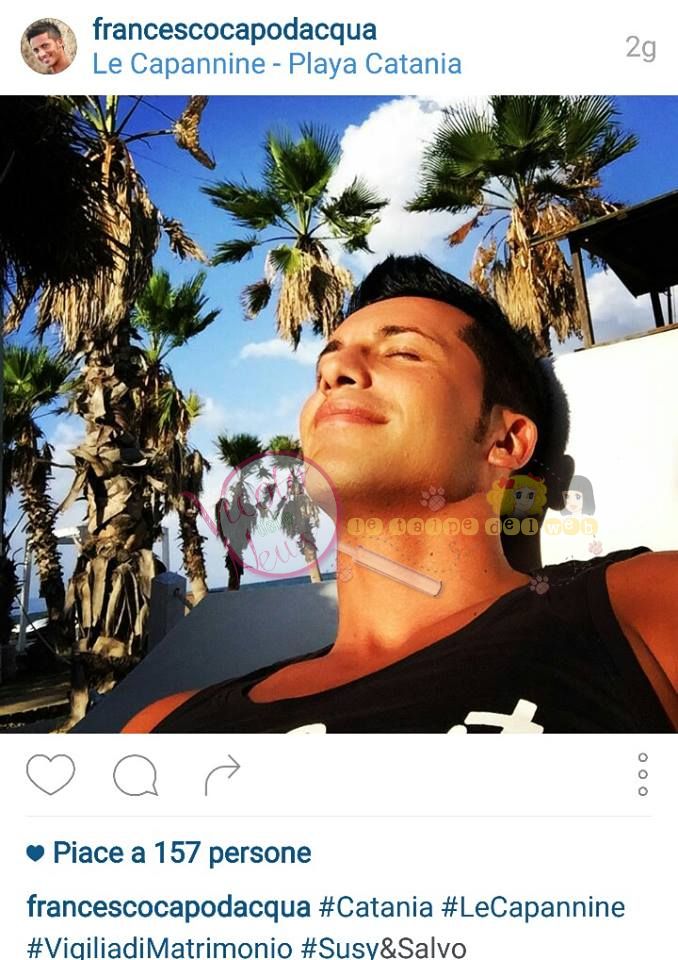The width and height of the screenshot is (678, 960).
Task: Open the #VigiliadiMatrimonio hashtag
Action: 160,945
